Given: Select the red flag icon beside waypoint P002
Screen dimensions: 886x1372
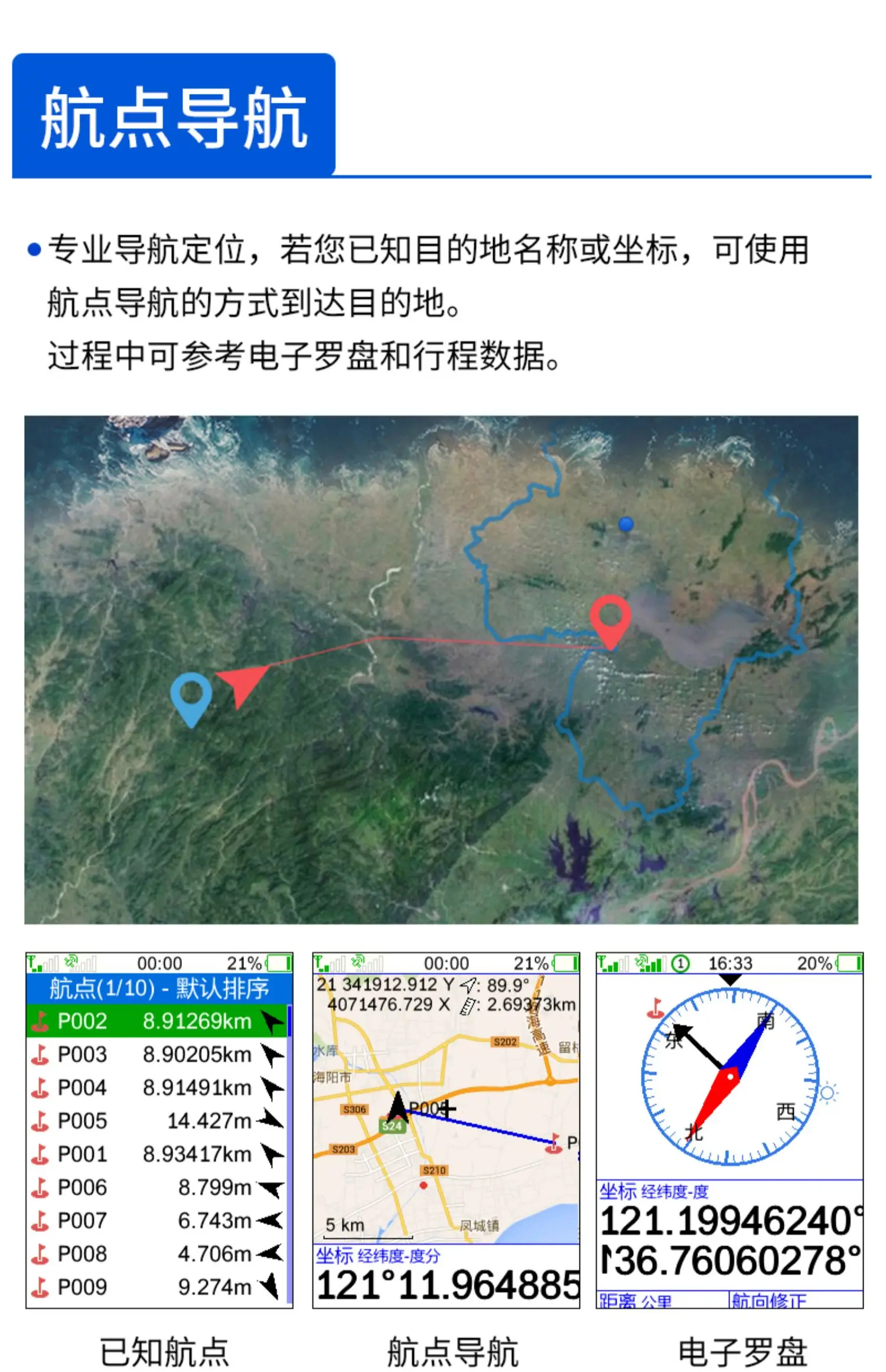Looking at the screenshot, I should coord(40,1022).
